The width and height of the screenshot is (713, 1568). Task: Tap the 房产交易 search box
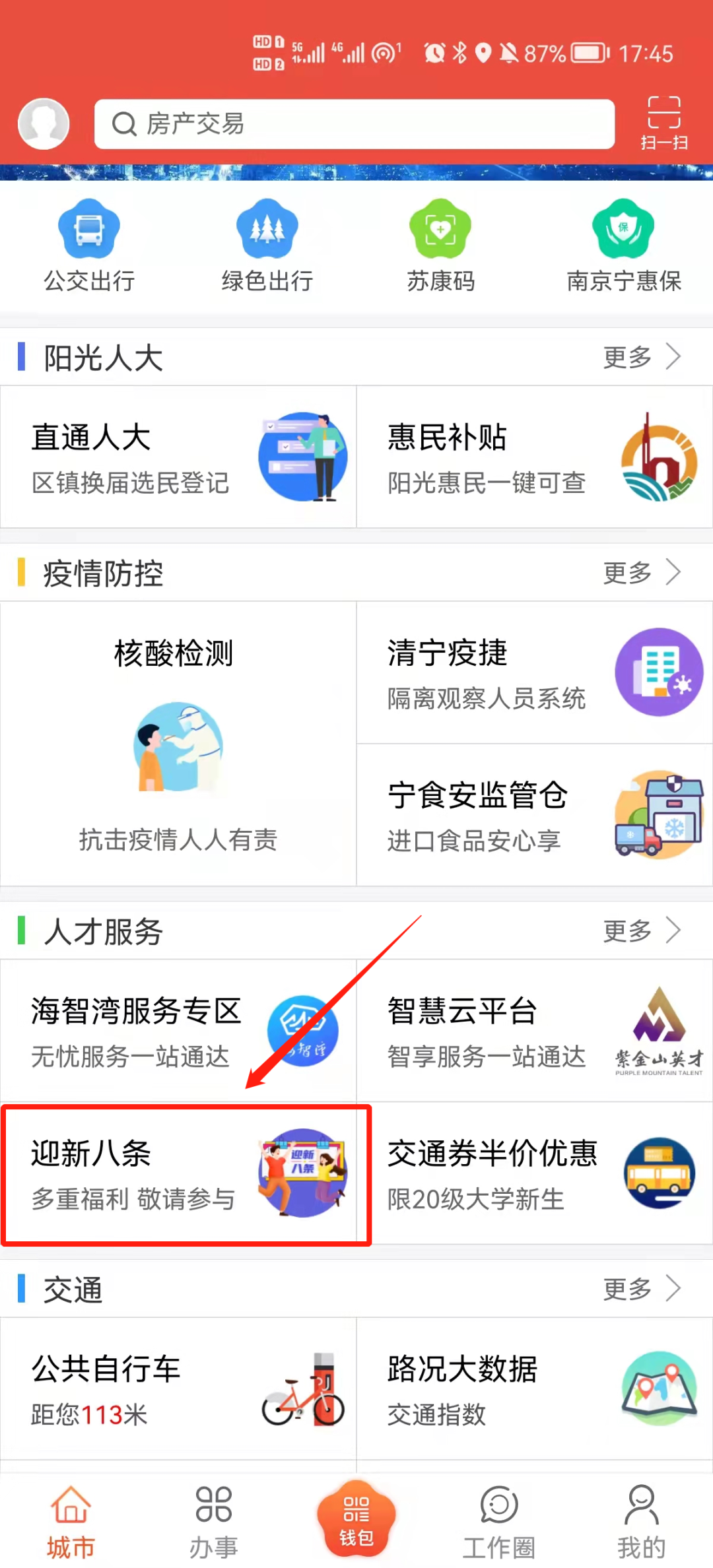tap(355, 124)
